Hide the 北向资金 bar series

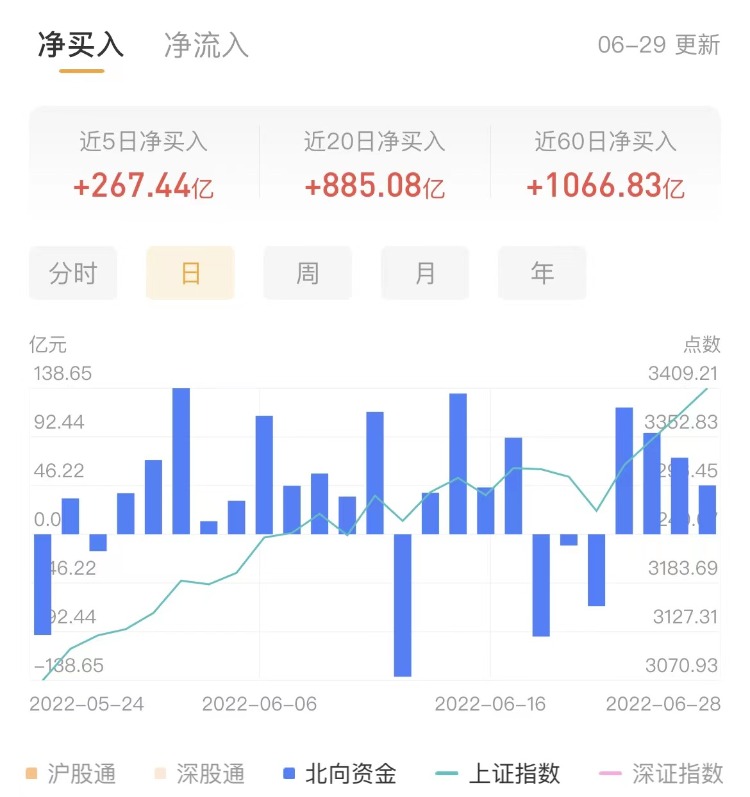point(340,773)
